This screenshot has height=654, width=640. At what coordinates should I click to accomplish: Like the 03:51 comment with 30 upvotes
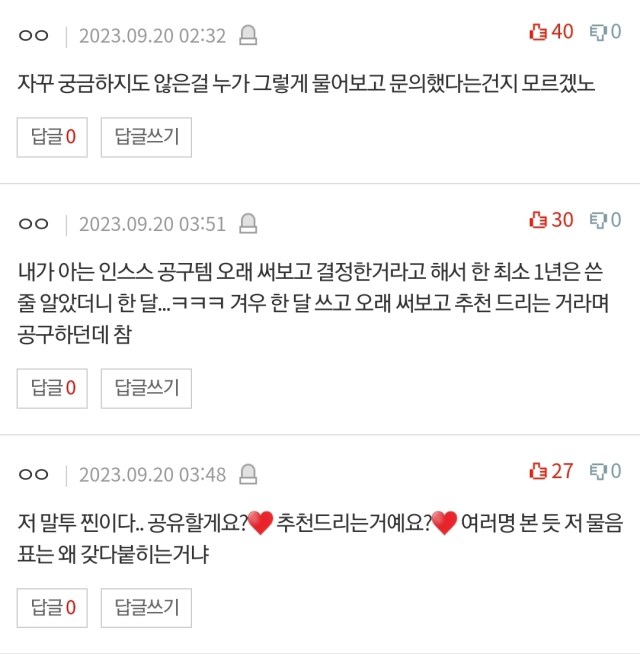pos(550,220)
